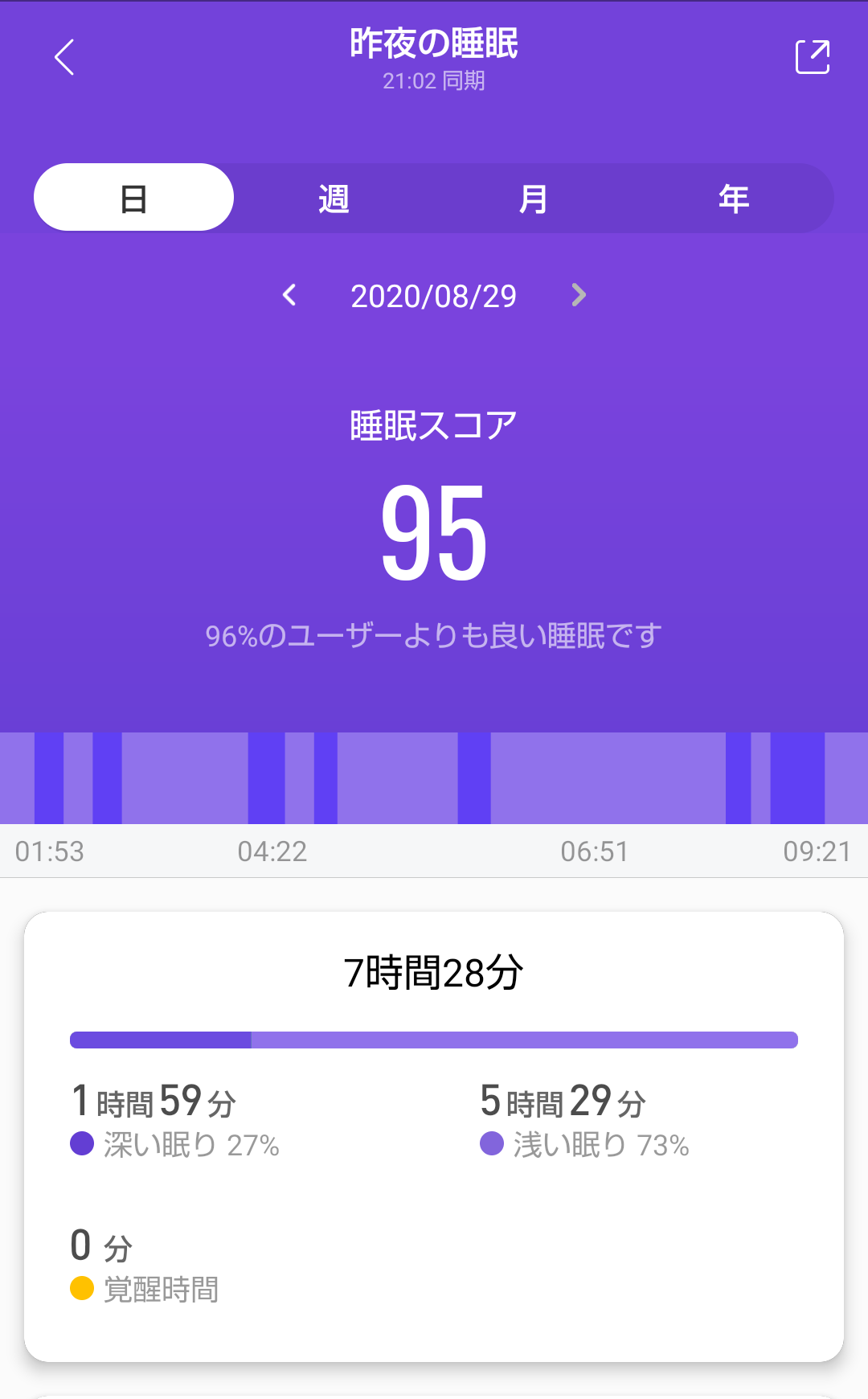The image size is (868, 1399).
Task: Switch to the 年 (year) tab
Action: 733,198
